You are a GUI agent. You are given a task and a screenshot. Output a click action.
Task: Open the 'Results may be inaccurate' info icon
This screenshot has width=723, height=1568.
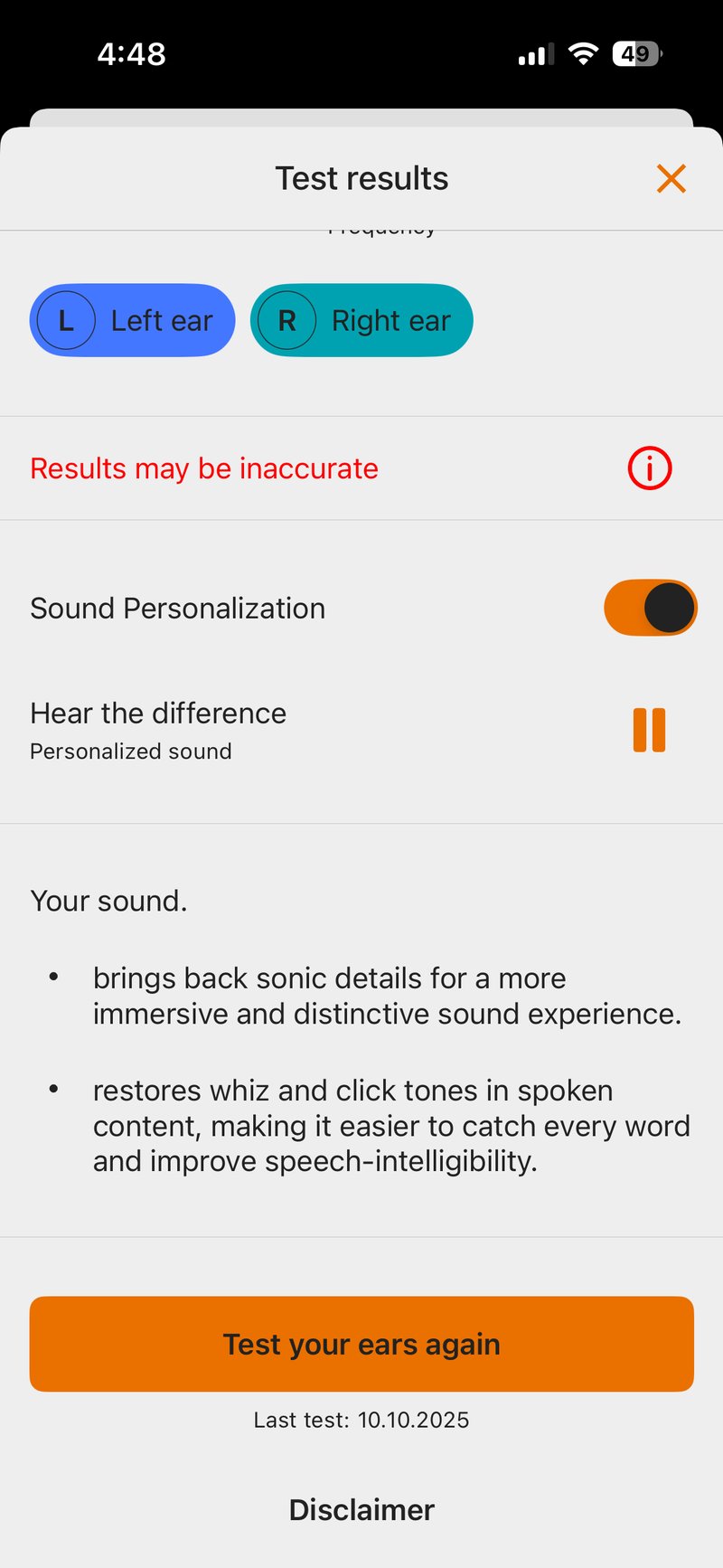(648, 468)
